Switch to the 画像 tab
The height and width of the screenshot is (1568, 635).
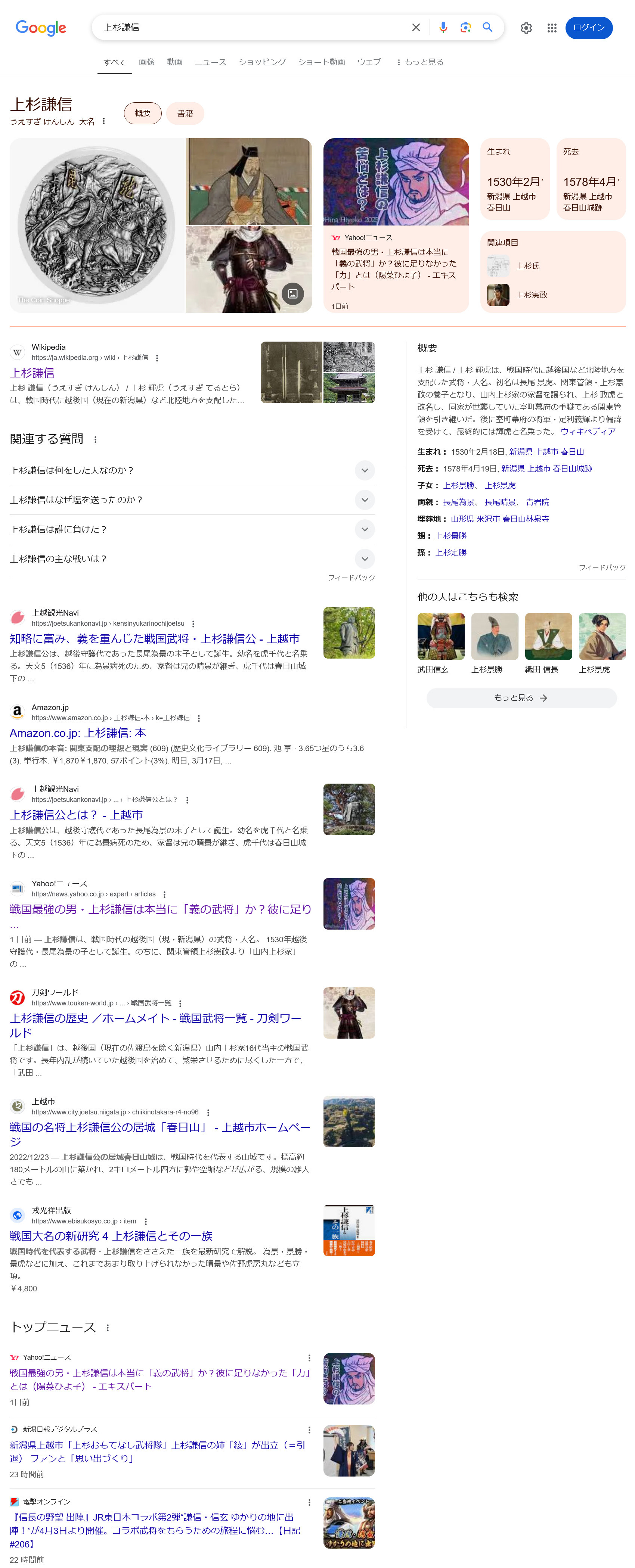pyautogui.click(x=146, y=62)
